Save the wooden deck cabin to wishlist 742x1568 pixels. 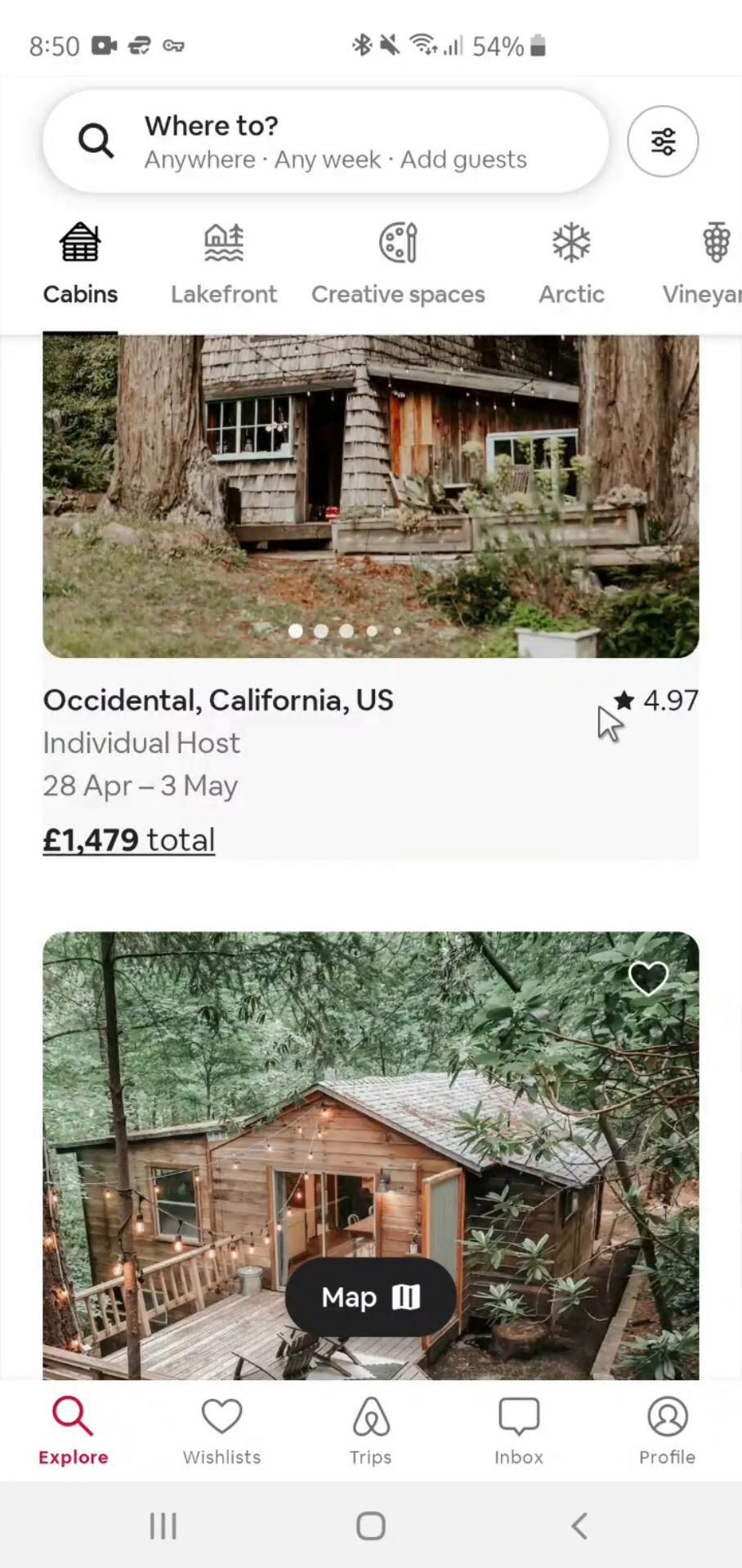point(648,978)
